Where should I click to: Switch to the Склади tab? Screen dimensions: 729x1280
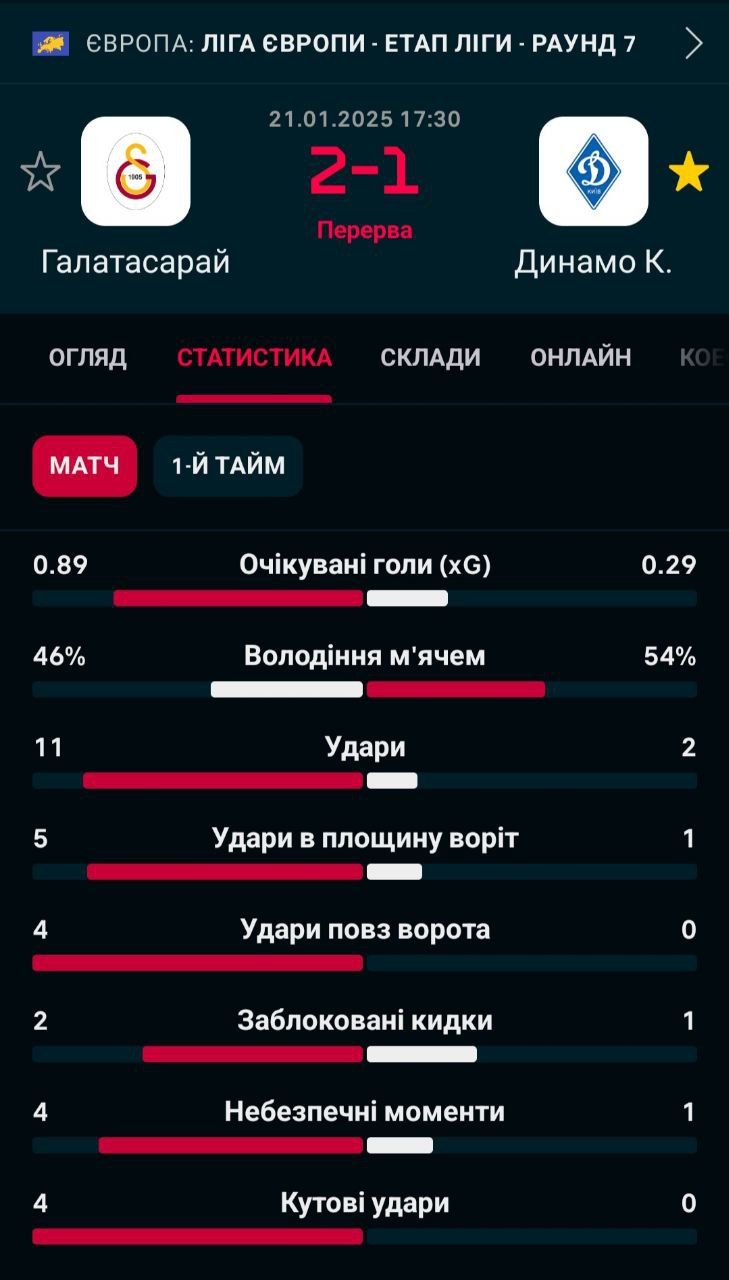(430, 357)
